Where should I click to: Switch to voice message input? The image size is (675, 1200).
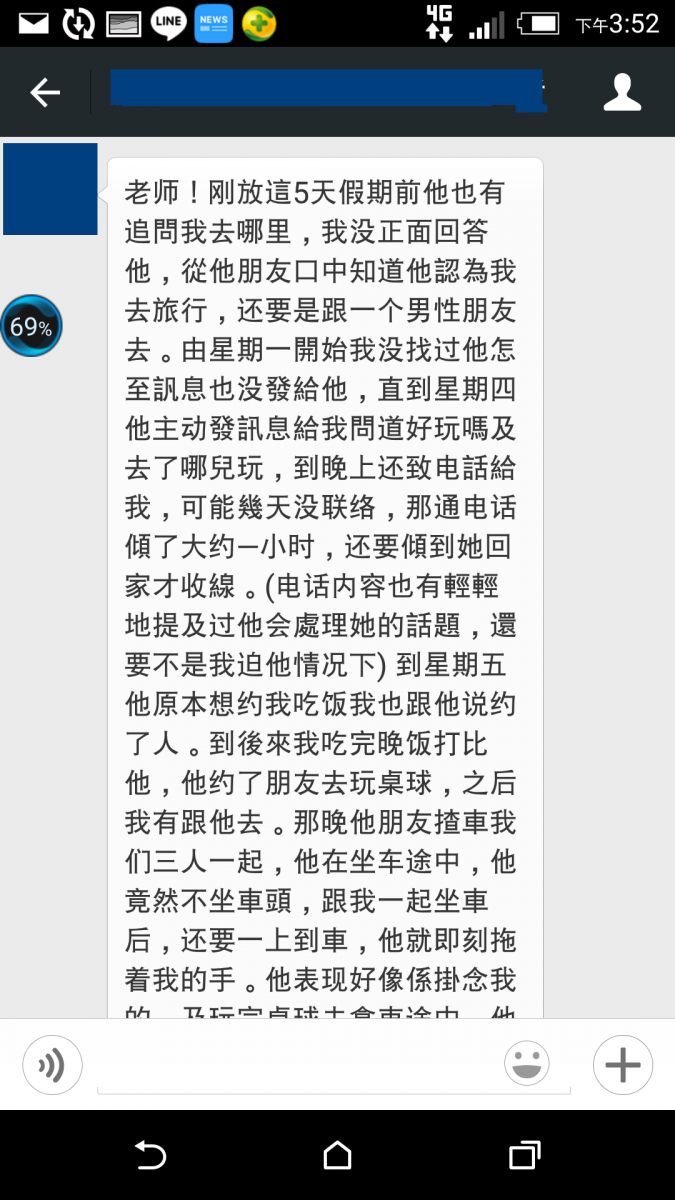[x=52, y=1065]
